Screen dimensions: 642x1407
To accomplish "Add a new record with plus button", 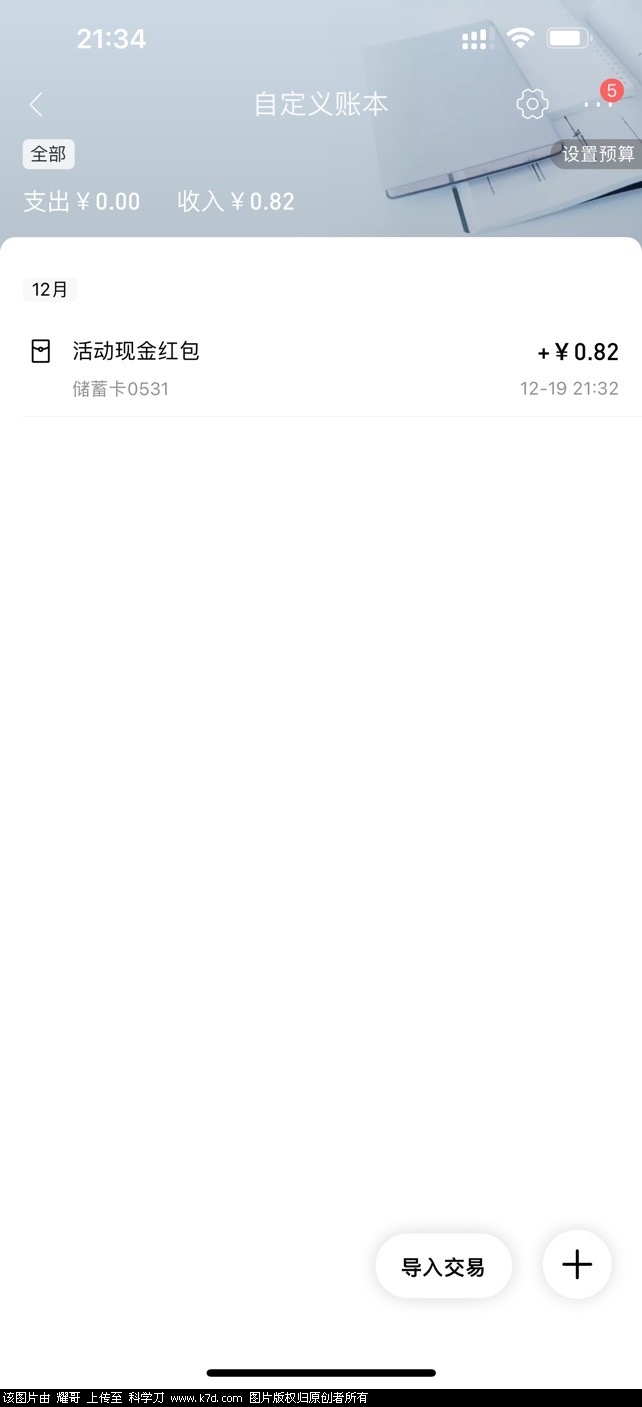I will coord(577,1265).
